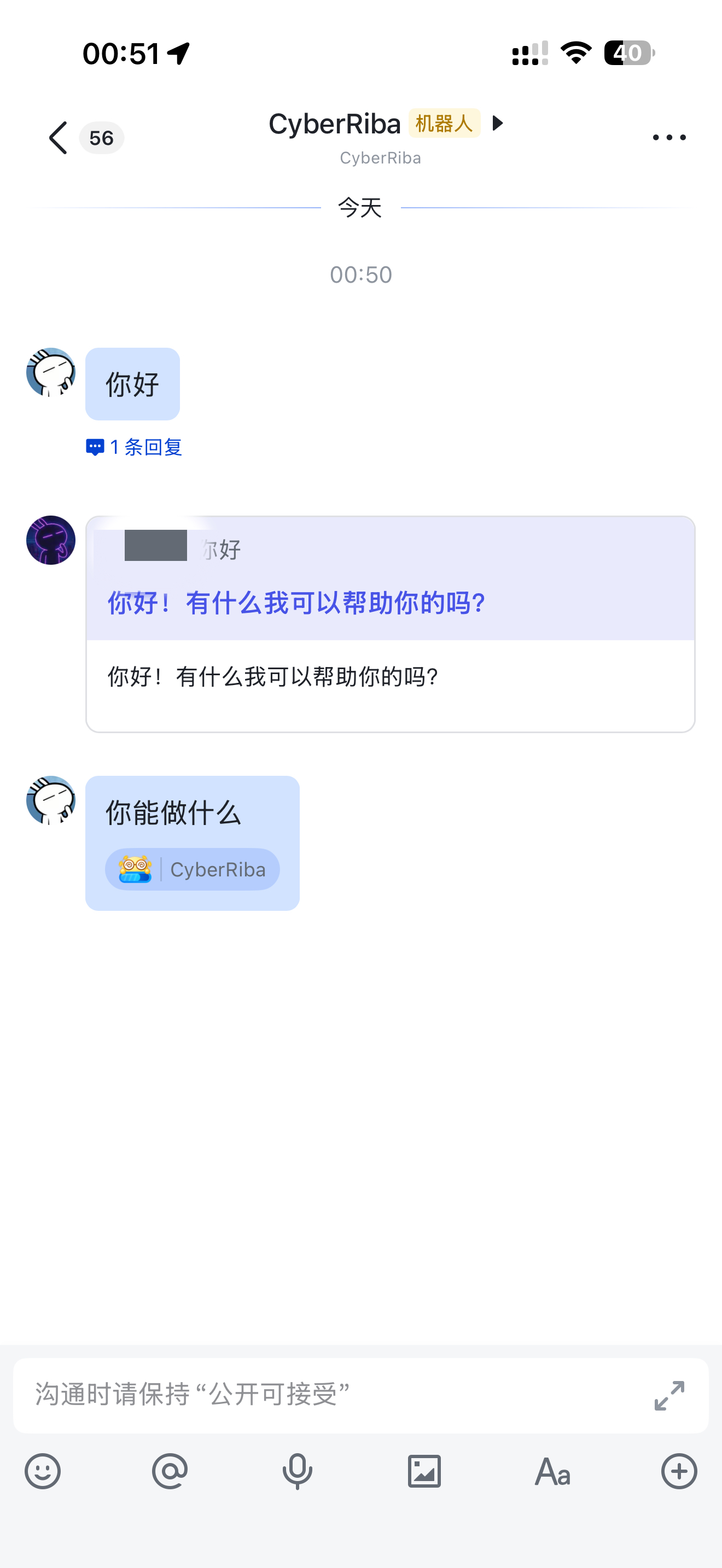Open the emoji picker

coord(43,1472)
